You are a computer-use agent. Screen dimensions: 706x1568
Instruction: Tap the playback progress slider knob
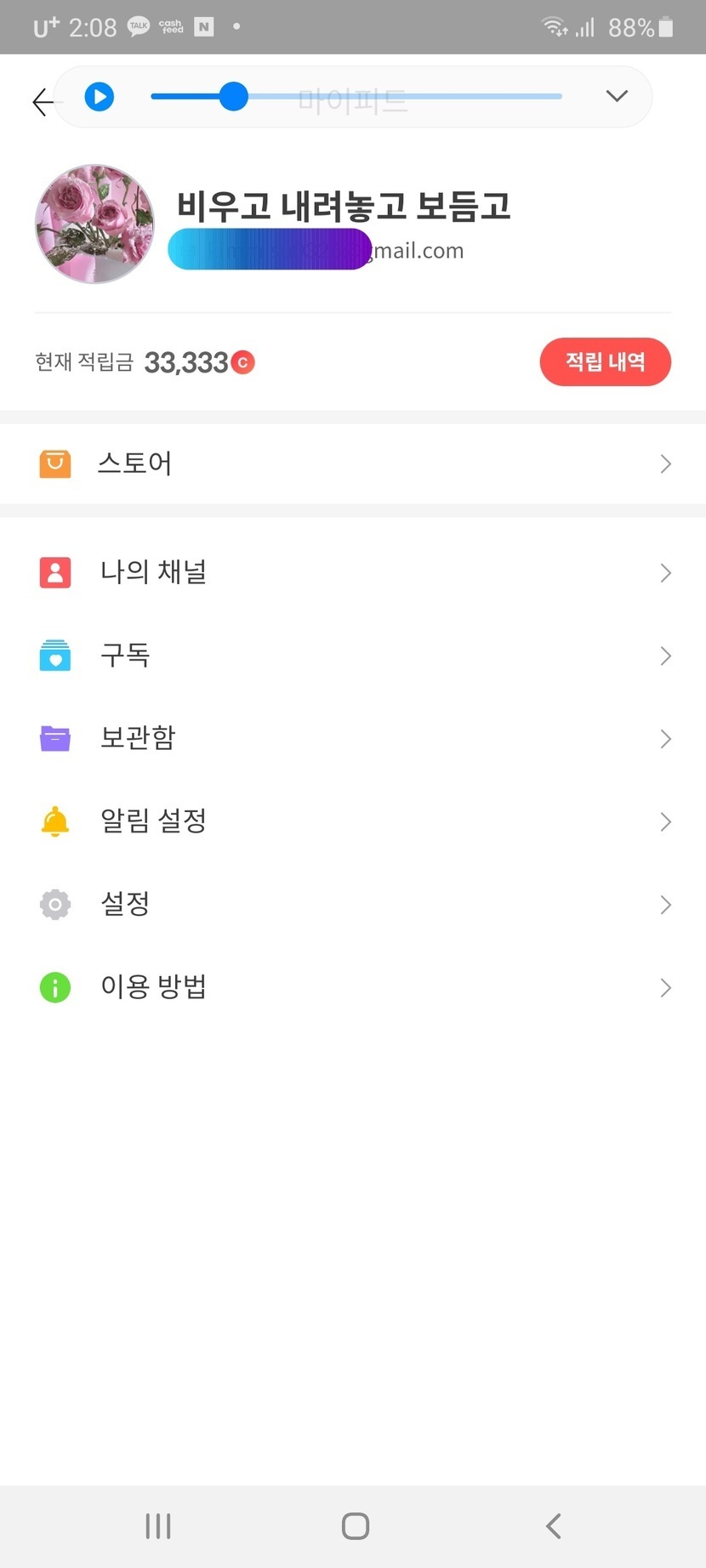pos(233,96)
